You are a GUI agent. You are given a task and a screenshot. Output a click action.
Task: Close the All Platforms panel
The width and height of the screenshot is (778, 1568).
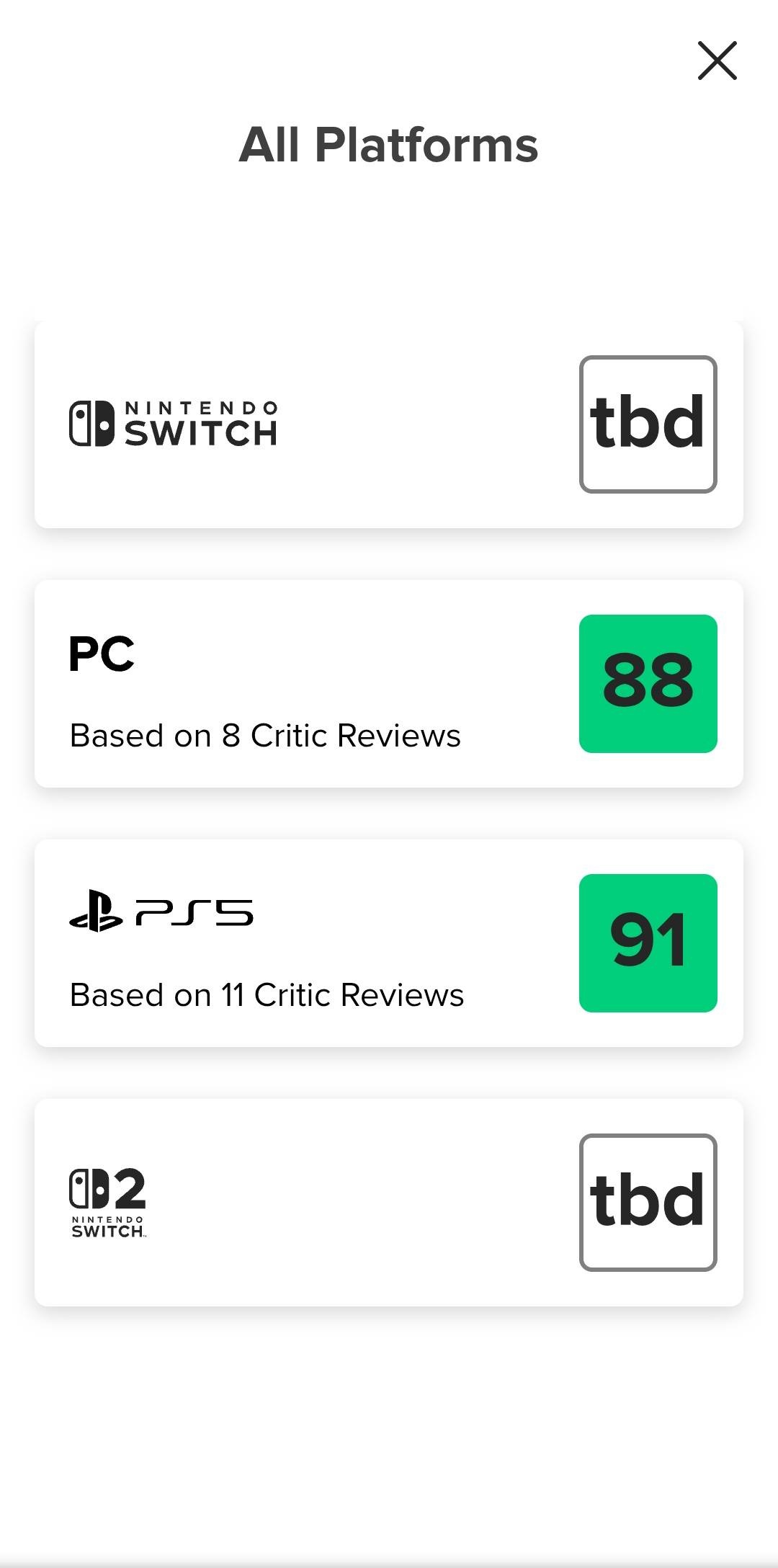[717, 61]
